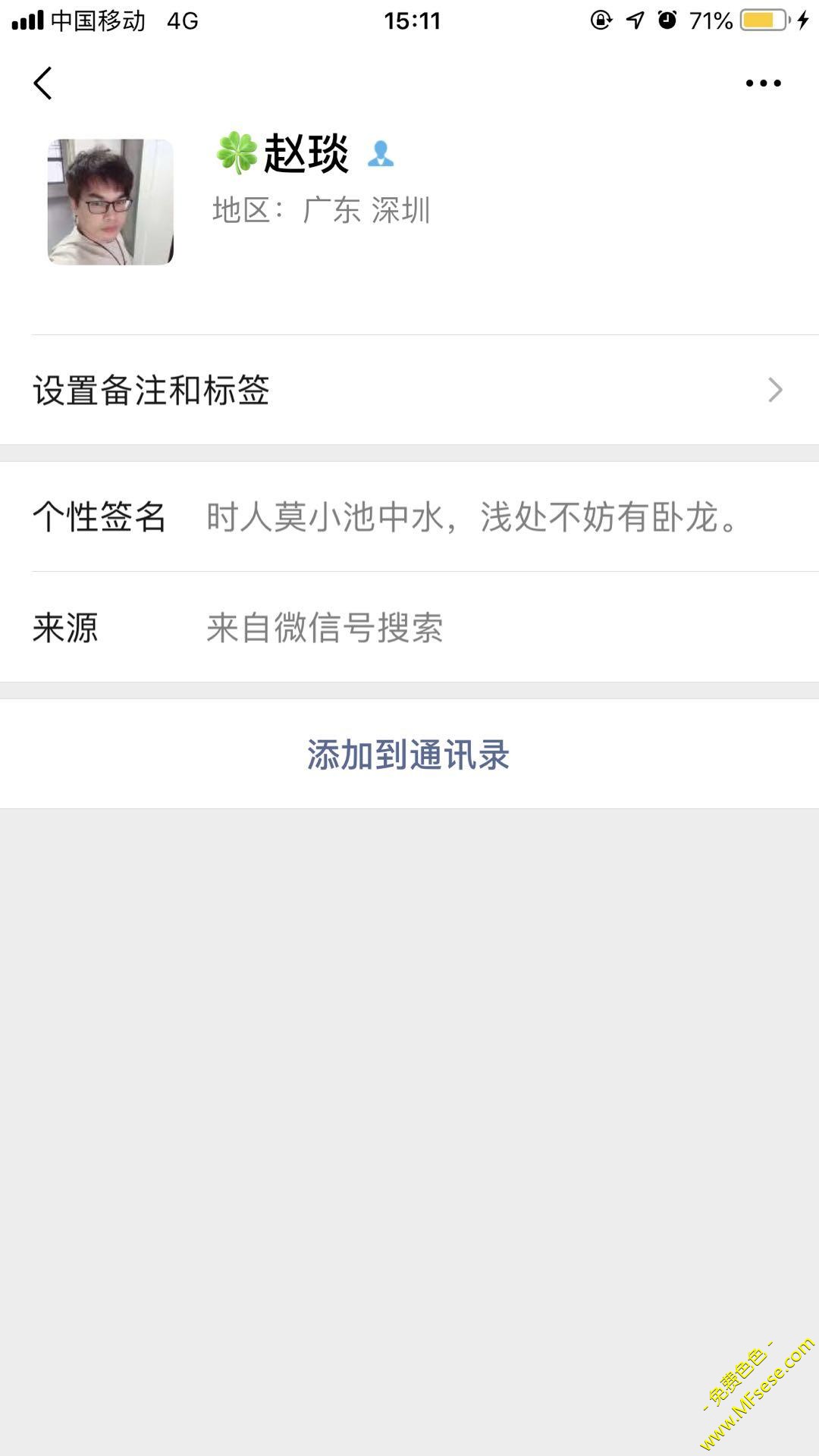Open the three-dot overflow menu
This screenshot has height=1456, width=819.
[x=763, y=83]
